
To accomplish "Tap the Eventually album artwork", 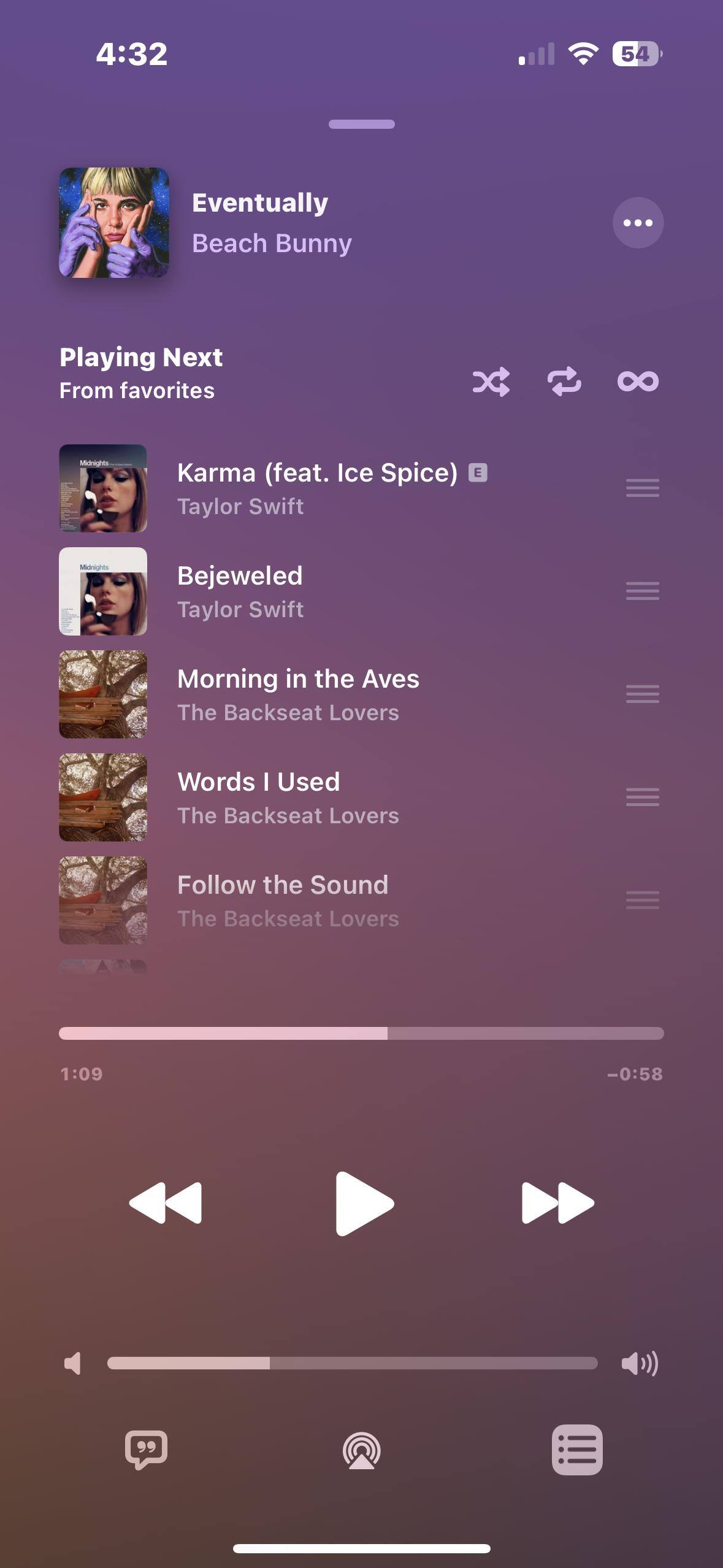I will pos(114,223).
